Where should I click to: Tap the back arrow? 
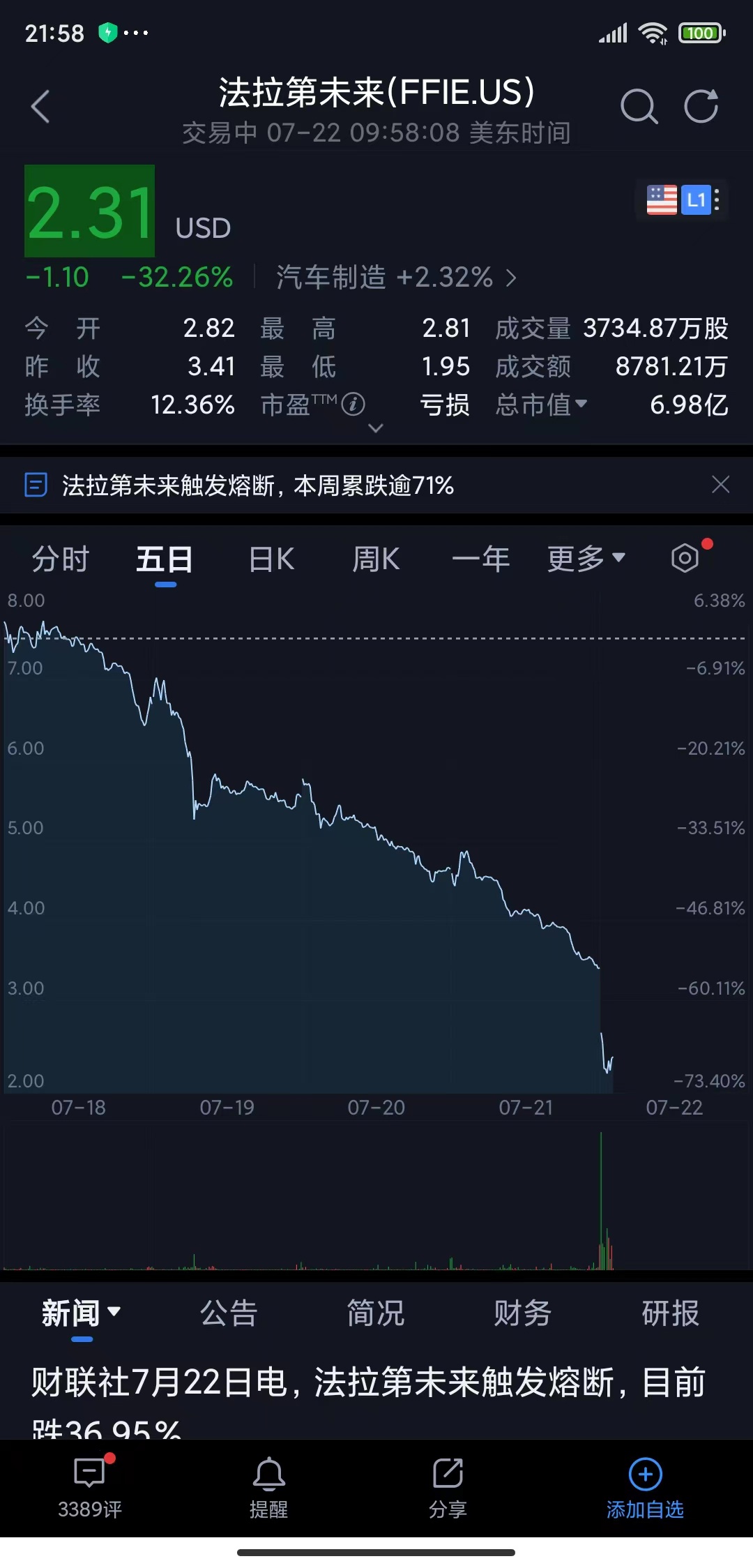tap(40, 106)
